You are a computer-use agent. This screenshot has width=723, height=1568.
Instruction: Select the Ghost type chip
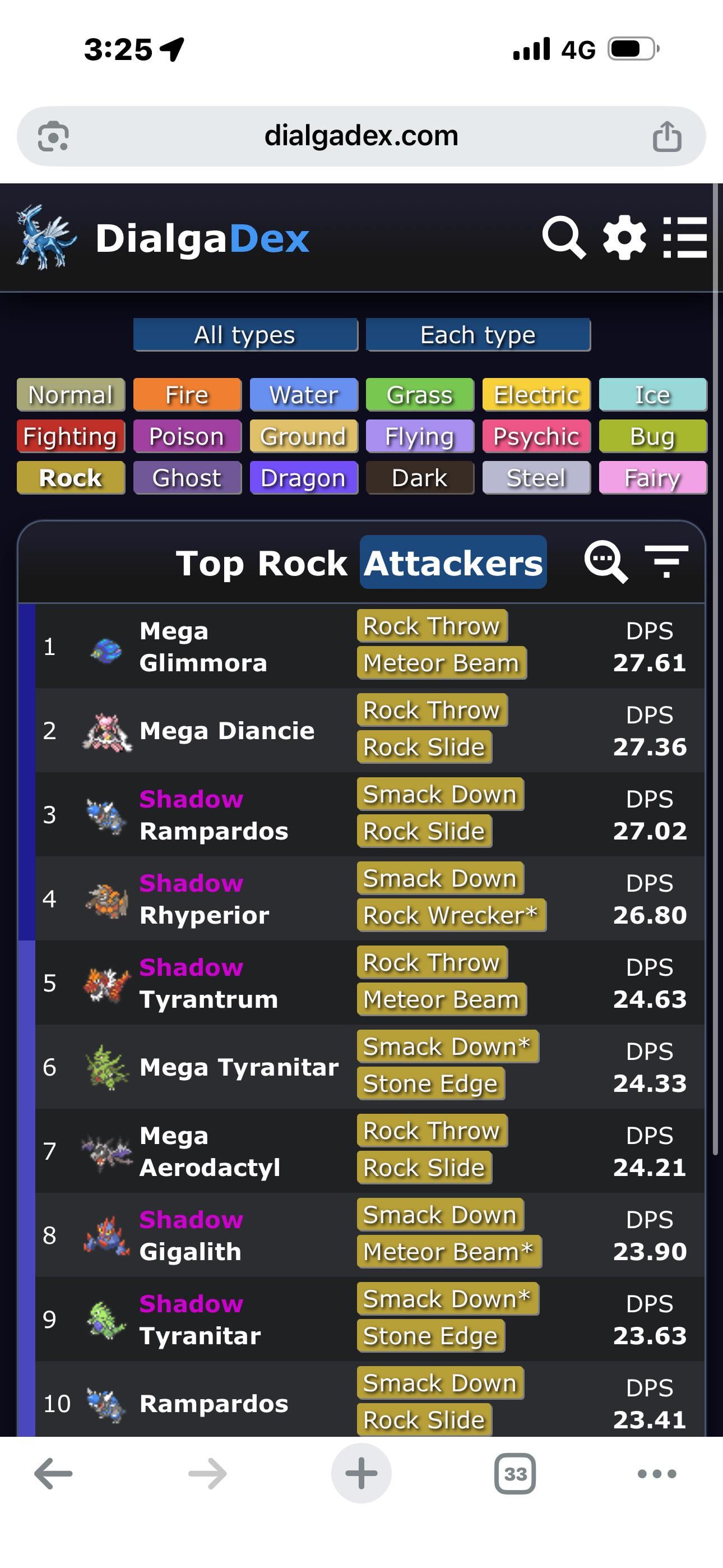click(x=187, y=478)
